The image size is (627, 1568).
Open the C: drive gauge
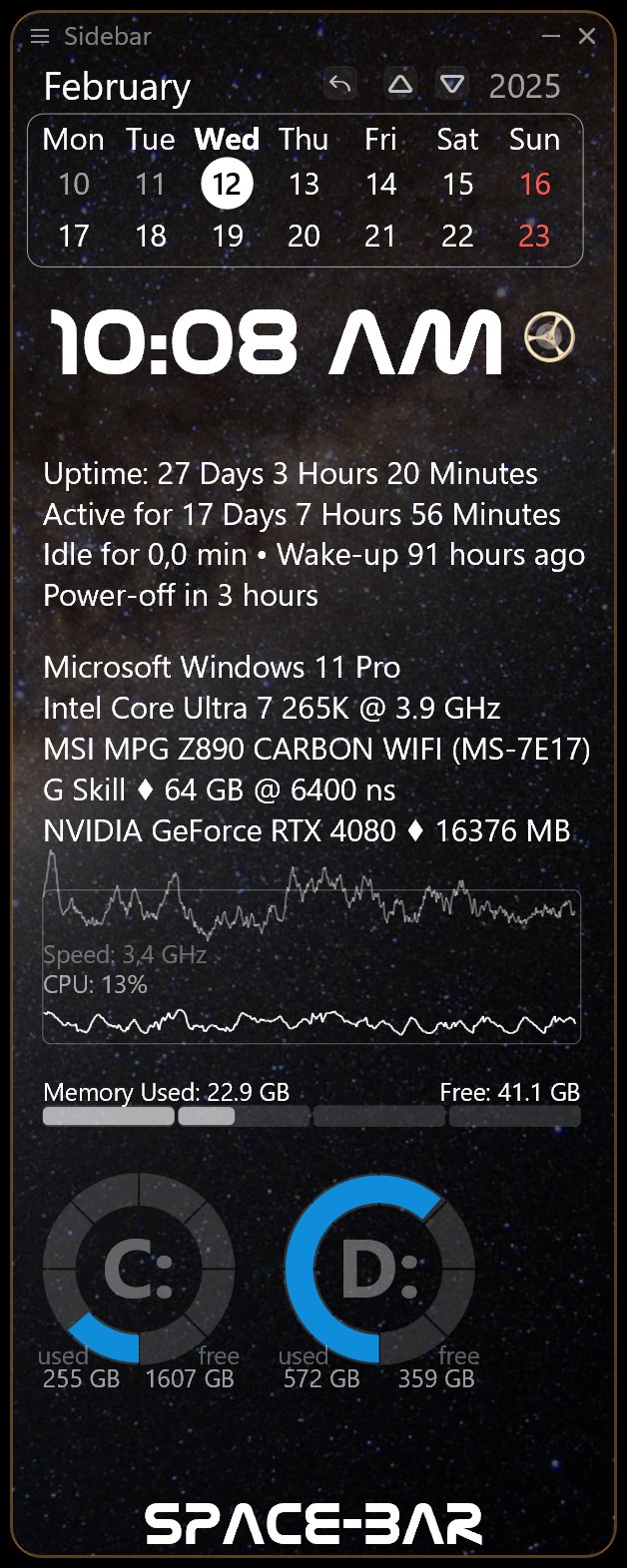click(139, 1269)
